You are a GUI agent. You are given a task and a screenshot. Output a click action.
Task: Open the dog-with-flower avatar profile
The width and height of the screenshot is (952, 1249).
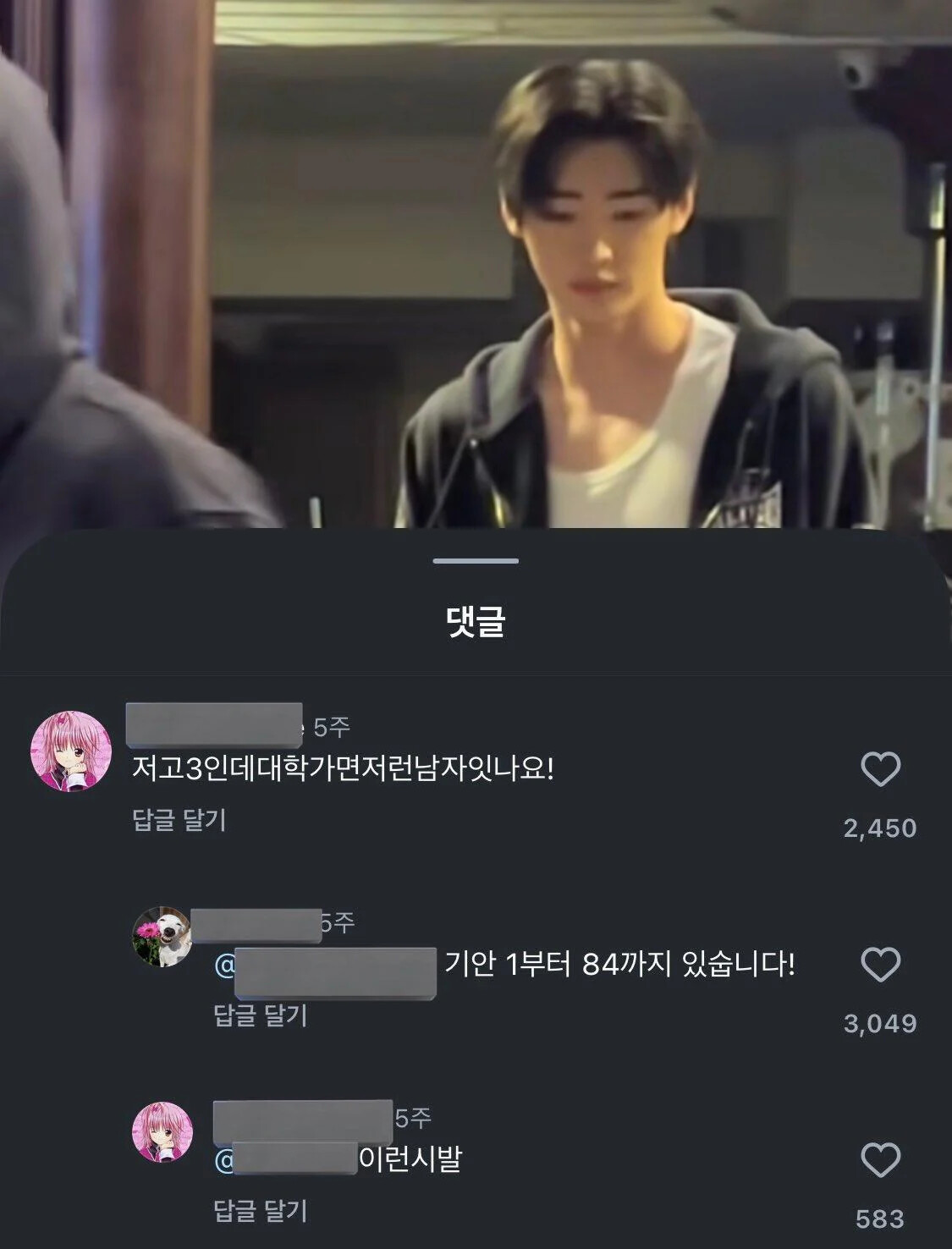coord(162,936)
